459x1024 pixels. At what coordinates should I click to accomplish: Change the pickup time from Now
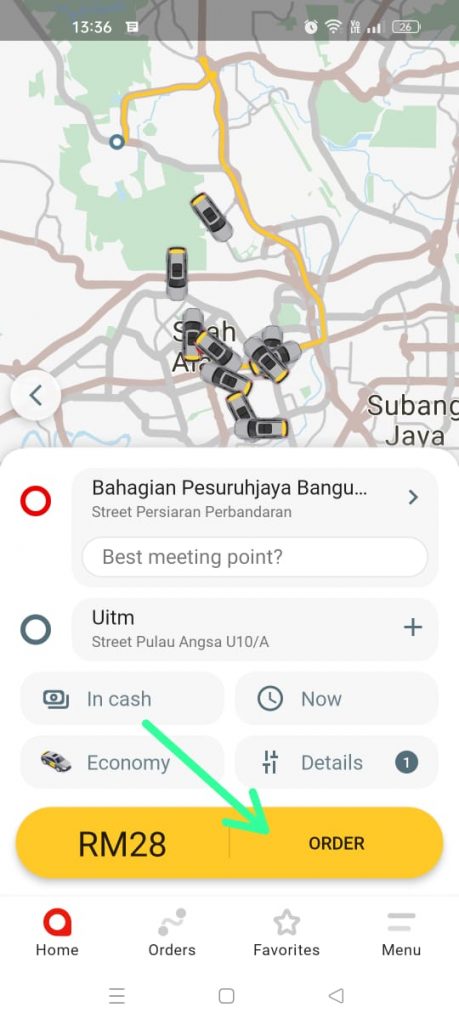[336, 699]
